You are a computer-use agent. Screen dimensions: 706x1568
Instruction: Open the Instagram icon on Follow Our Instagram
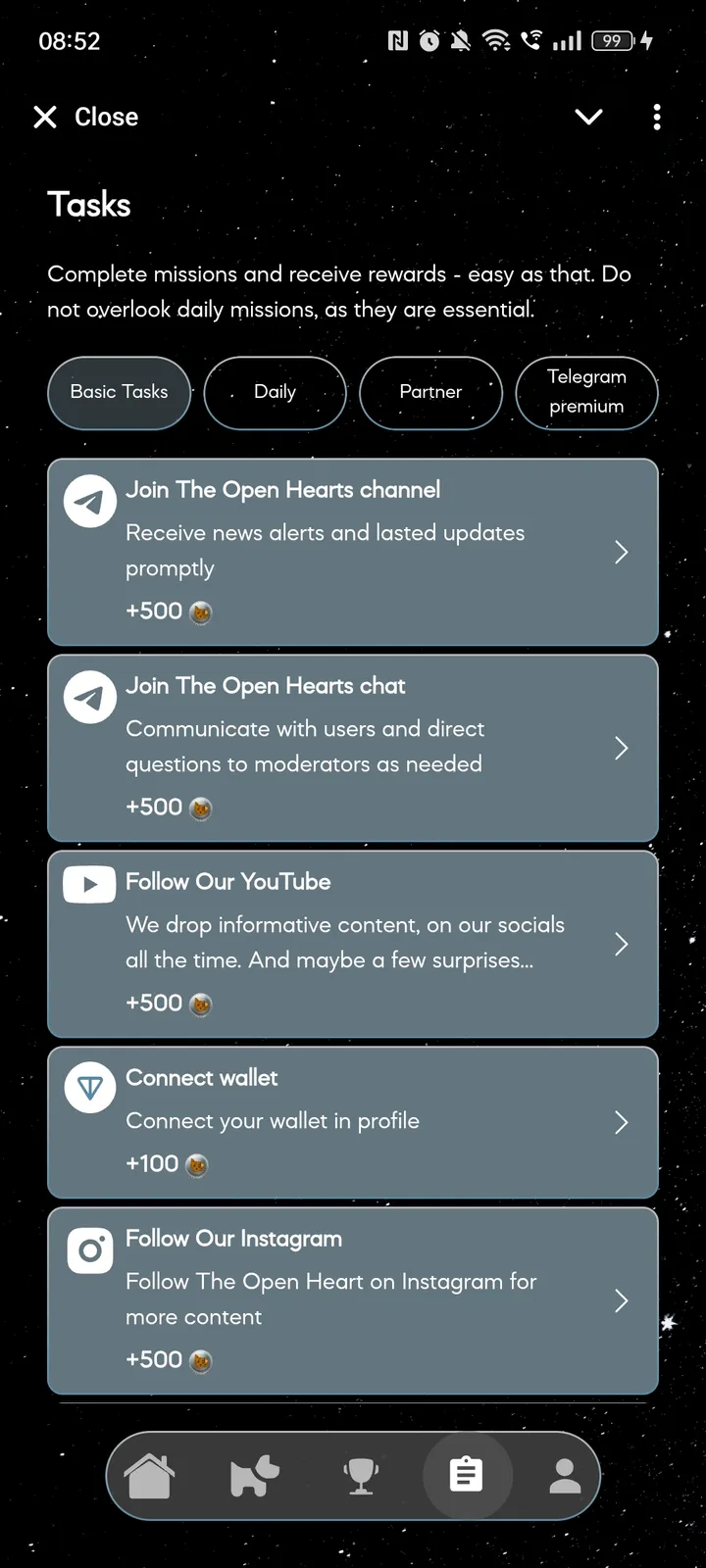pos(89,1250)
